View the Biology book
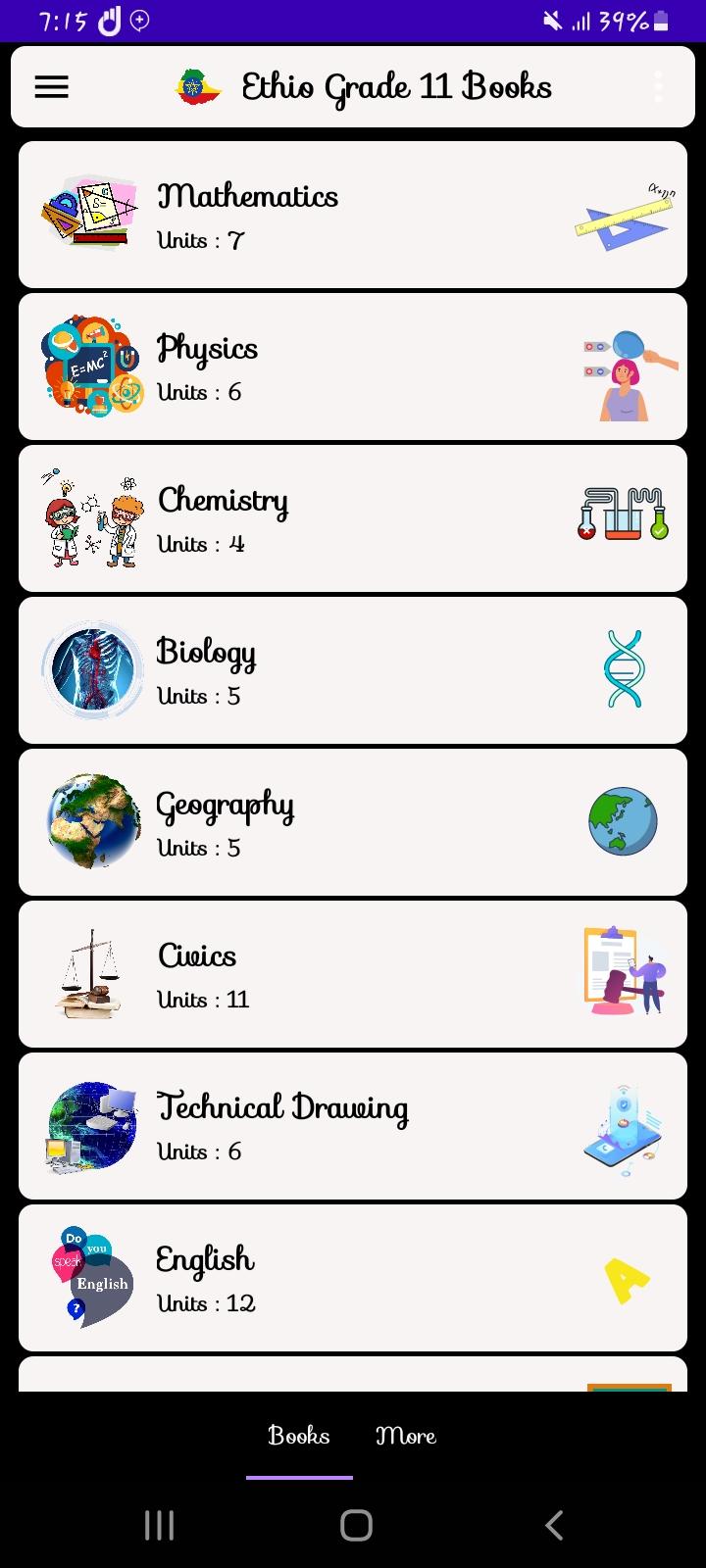This screenshot has width=706, height=1568. pos(353,670)
